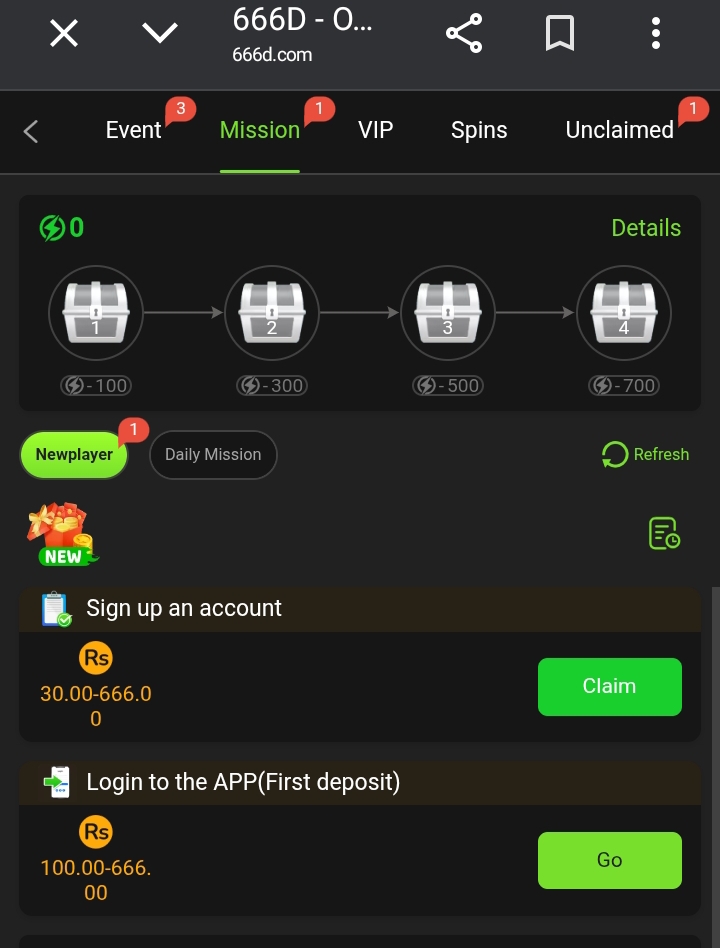
Task: Switch to the Spins tab
Action: tap(479, 130)
